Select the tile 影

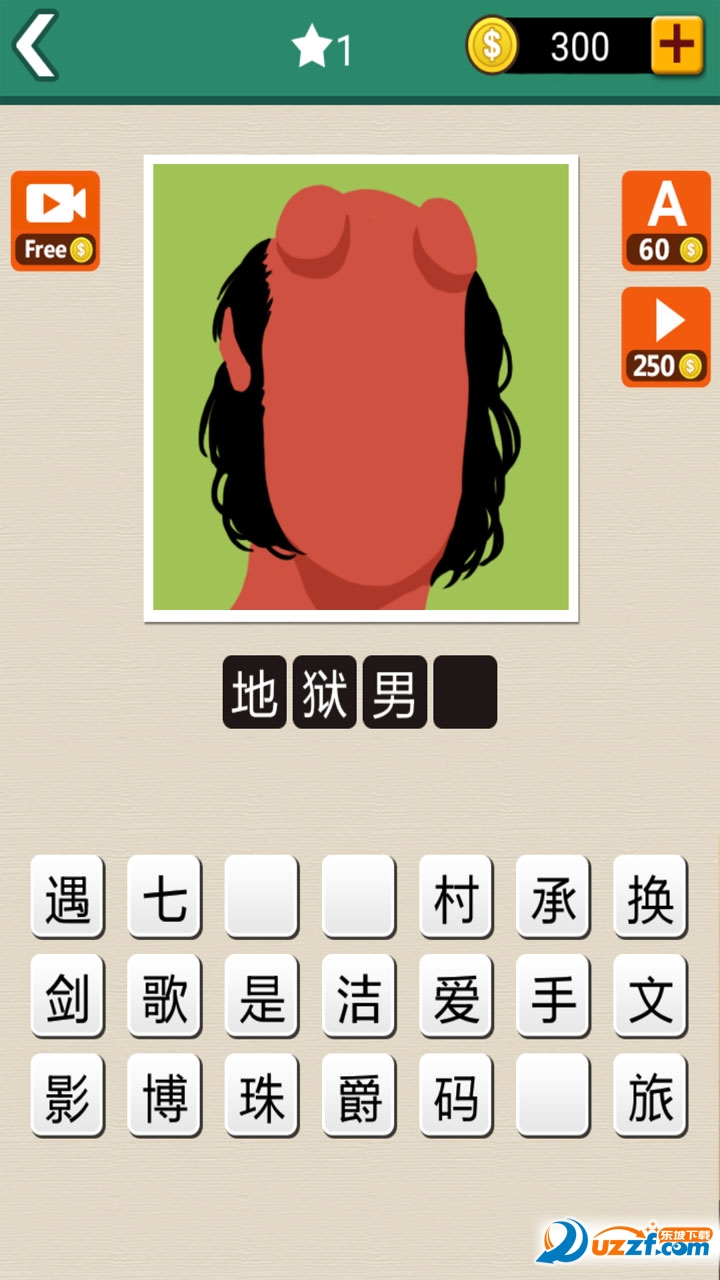pyautogui.click(x=67, y=1095)
